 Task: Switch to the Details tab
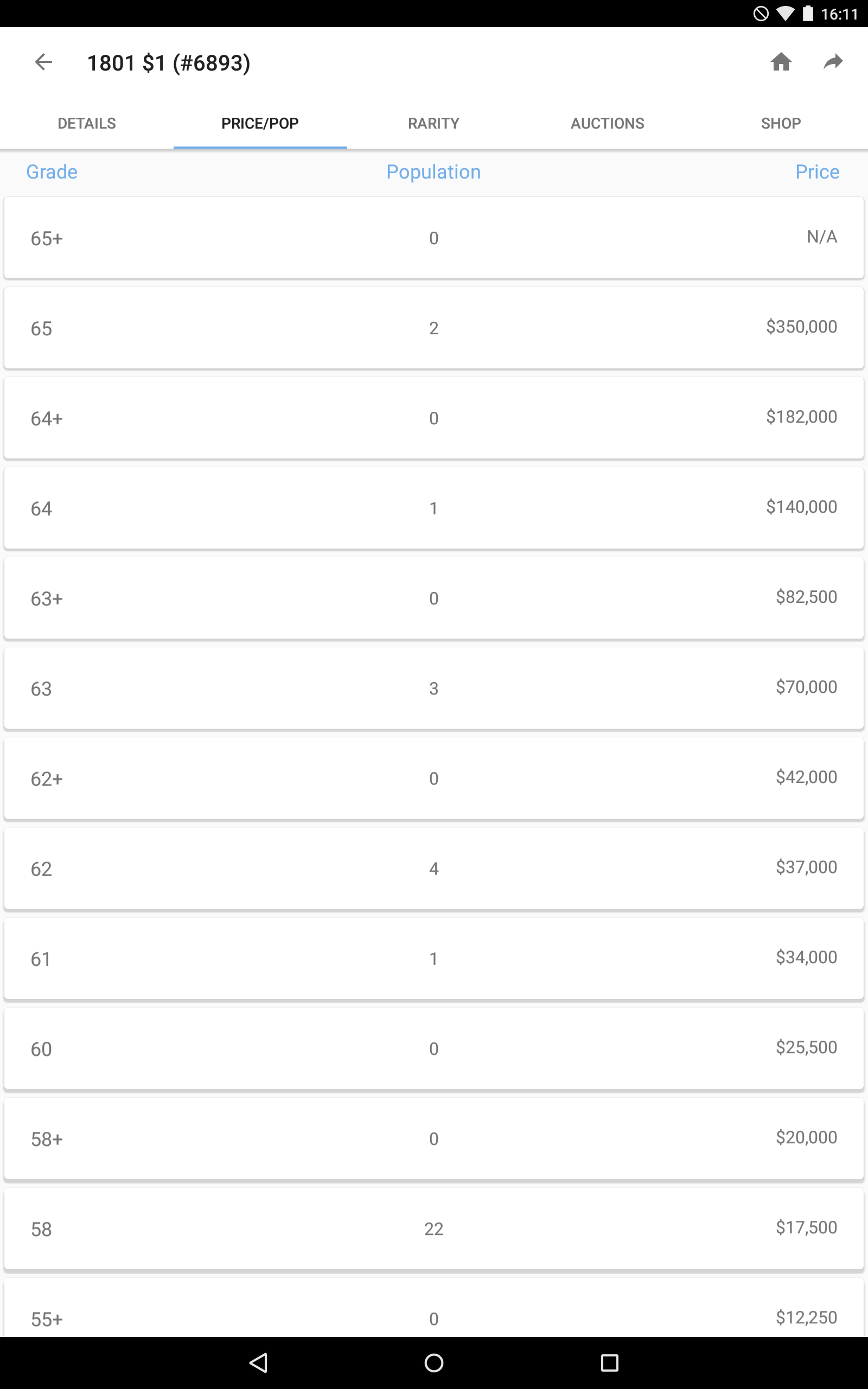[x=87, y=123]
